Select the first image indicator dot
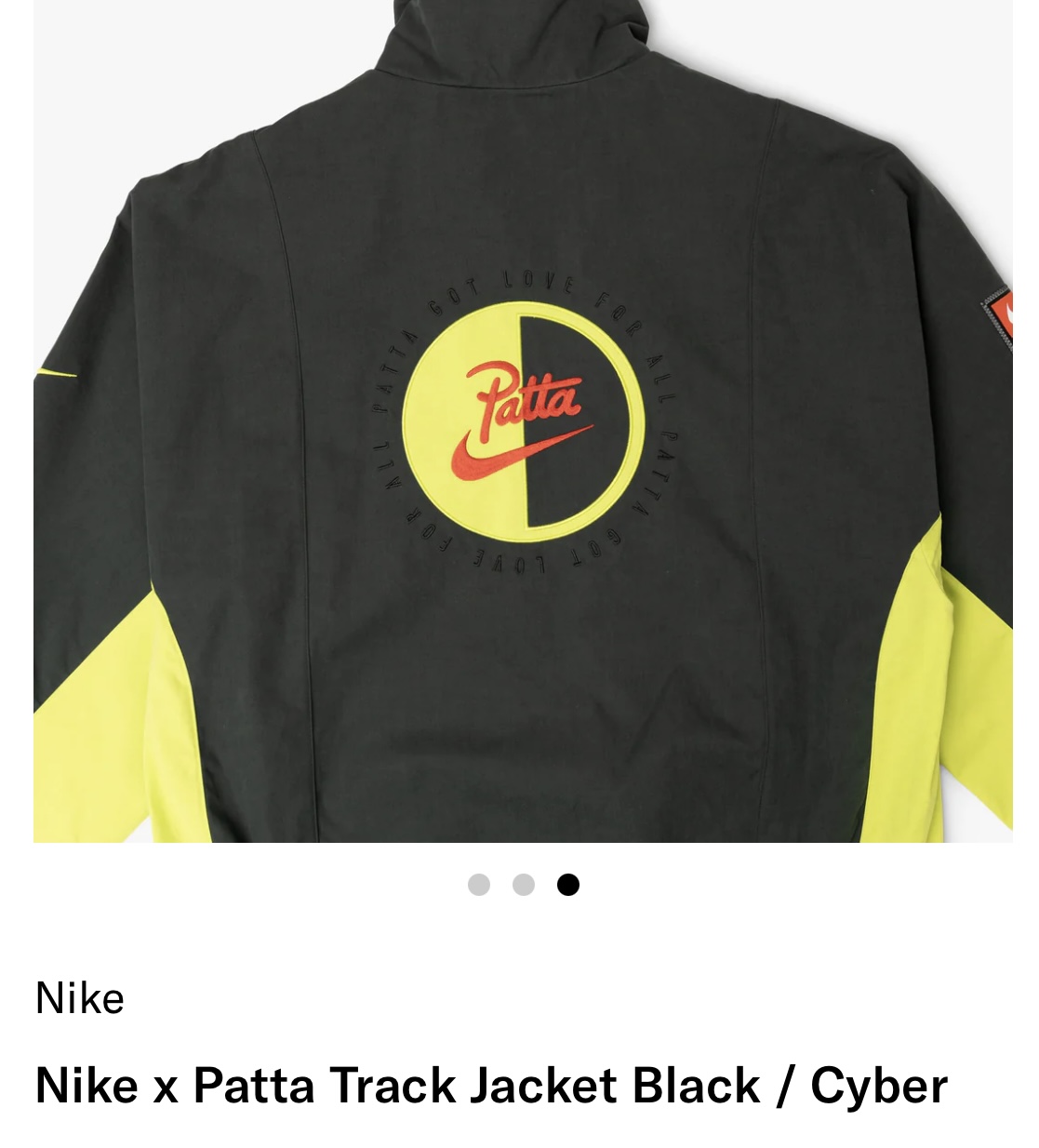The image size is (1039, 1148). coord(479,885)
